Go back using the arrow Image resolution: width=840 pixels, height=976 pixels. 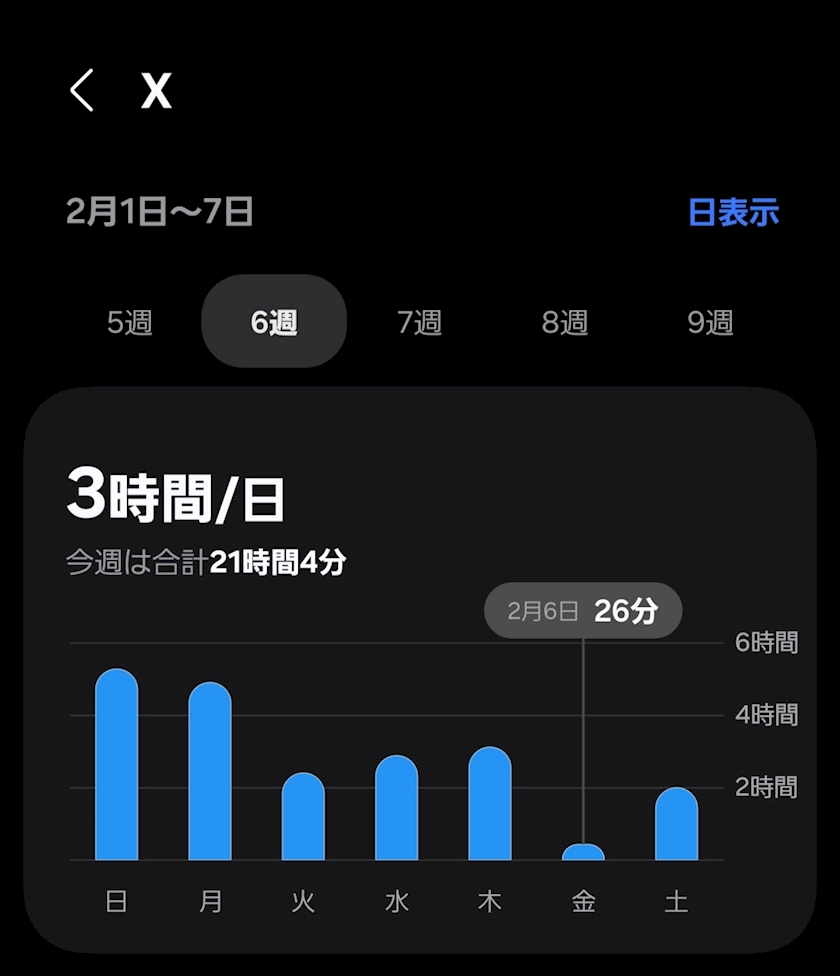click(82, 90)
